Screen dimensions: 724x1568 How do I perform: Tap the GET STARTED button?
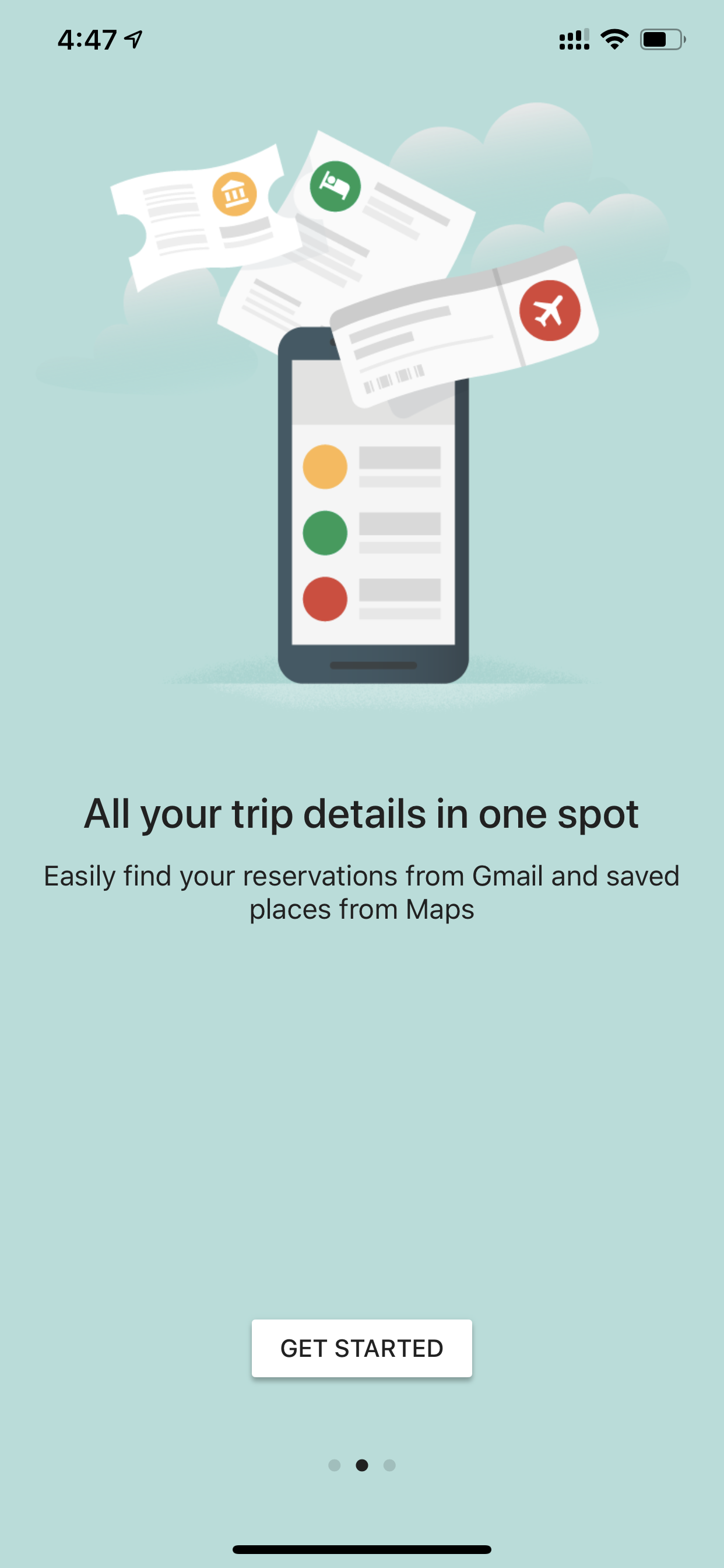[361, 1348]
